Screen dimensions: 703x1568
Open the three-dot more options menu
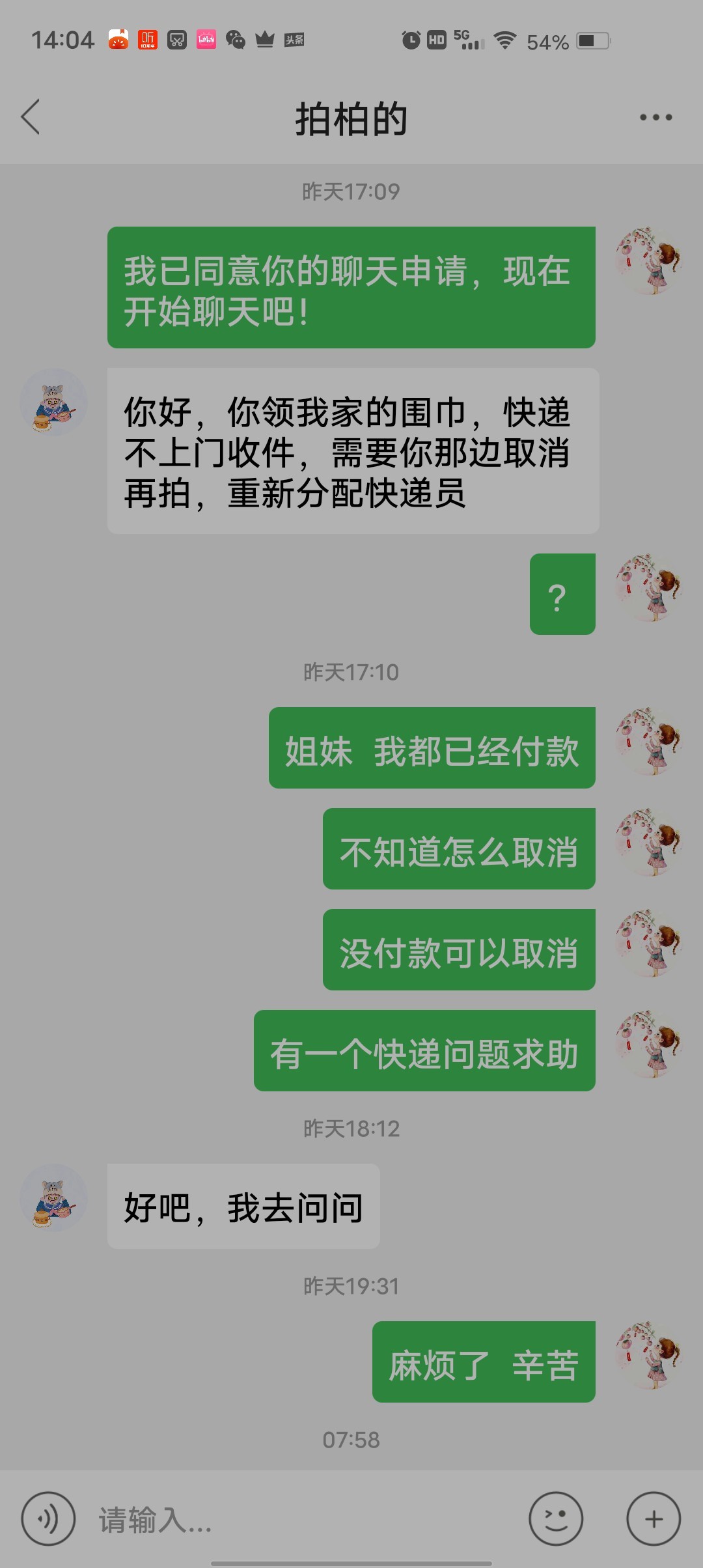point(655,118)
